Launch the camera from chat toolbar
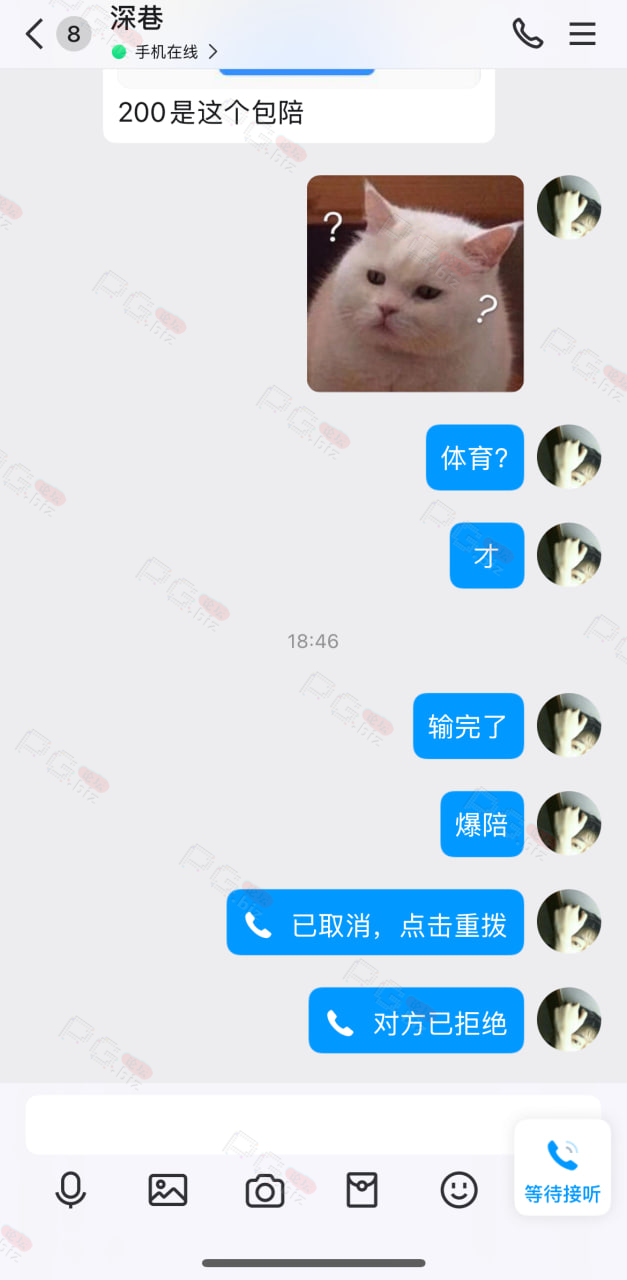The image size is (627, 1280). pyautogui.click(x=265, y=1191)
